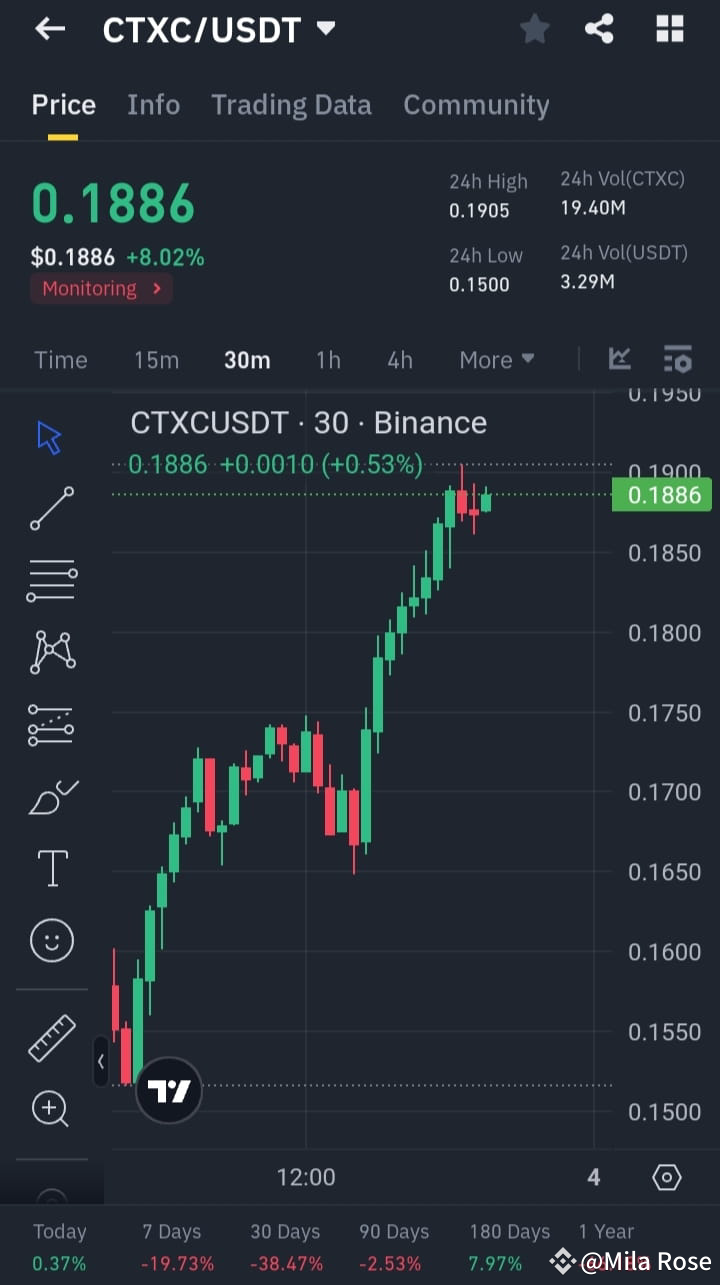Image resolution: width=720 pixels, height=1285 pixels.
Task: Open the Monitoring details link
Action: 100,288
